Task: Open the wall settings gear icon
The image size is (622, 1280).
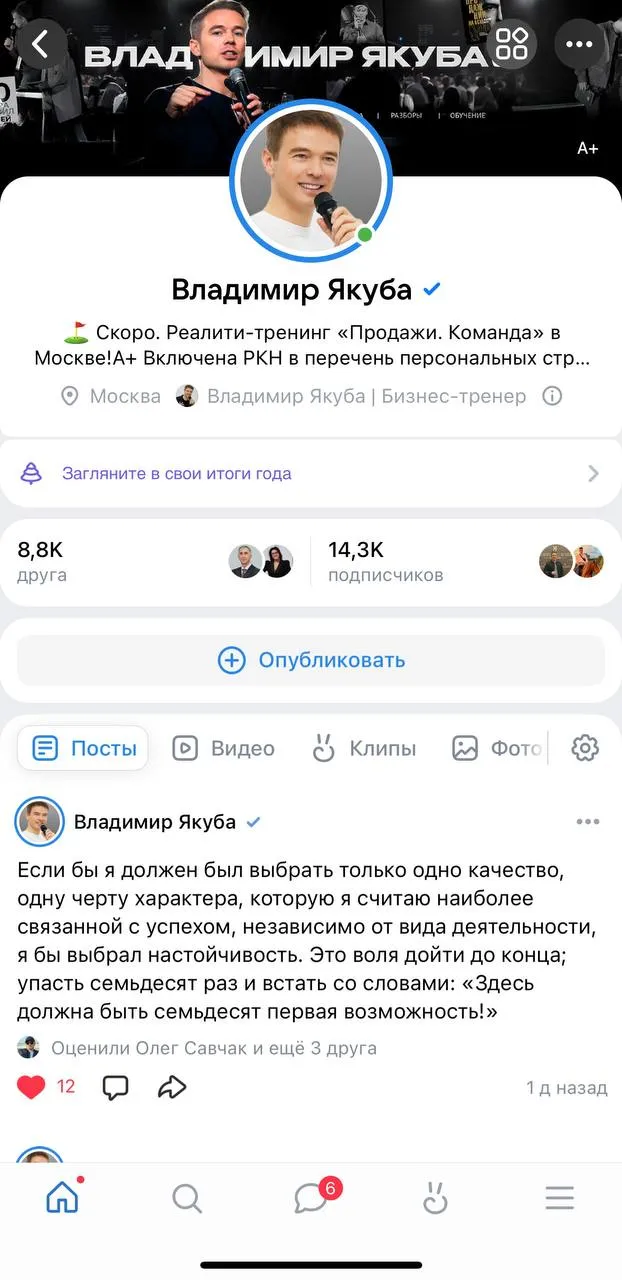Action: (x=585, y=748)
